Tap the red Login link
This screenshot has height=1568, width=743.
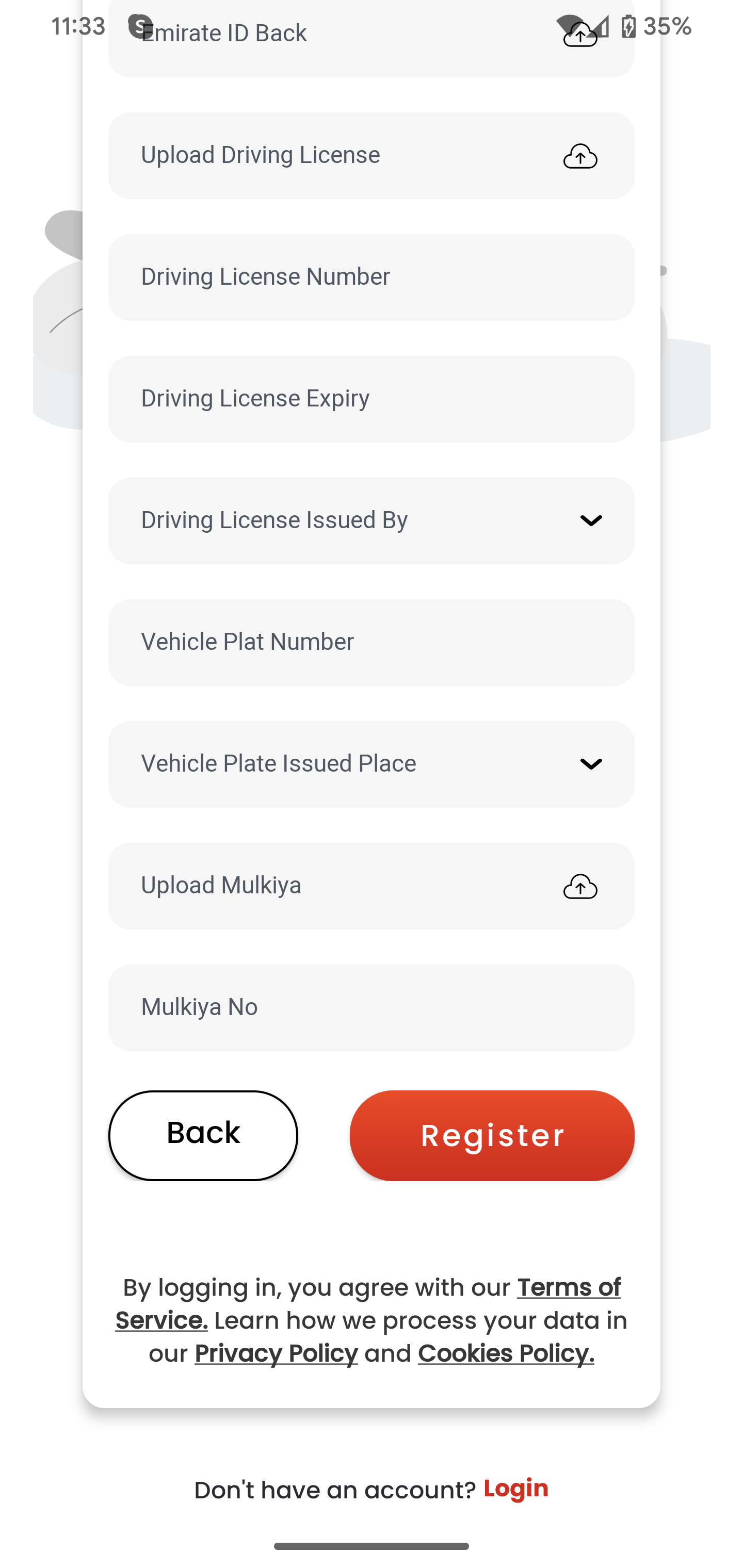516,1488
